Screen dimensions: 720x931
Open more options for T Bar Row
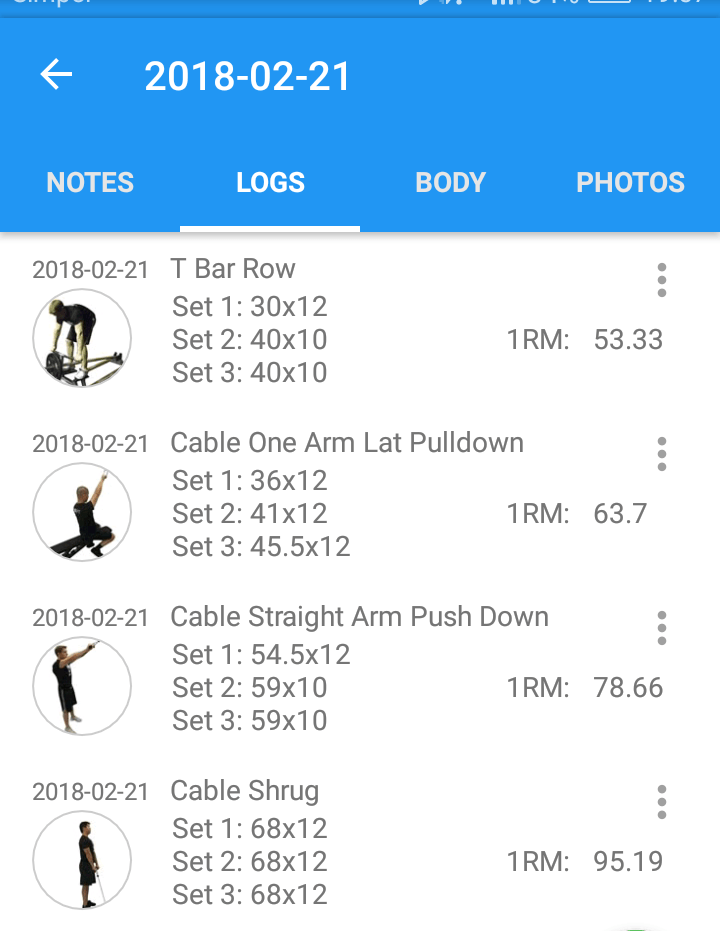661,281
